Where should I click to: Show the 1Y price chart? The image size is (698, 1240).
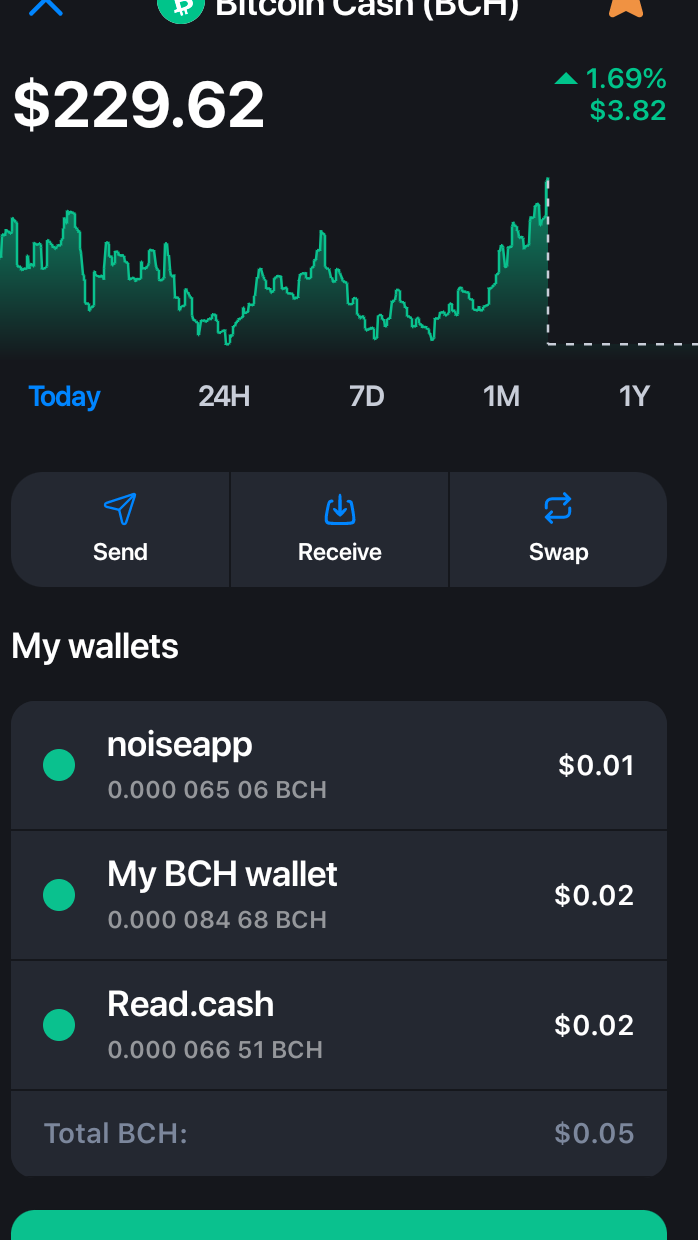point(634,396)
